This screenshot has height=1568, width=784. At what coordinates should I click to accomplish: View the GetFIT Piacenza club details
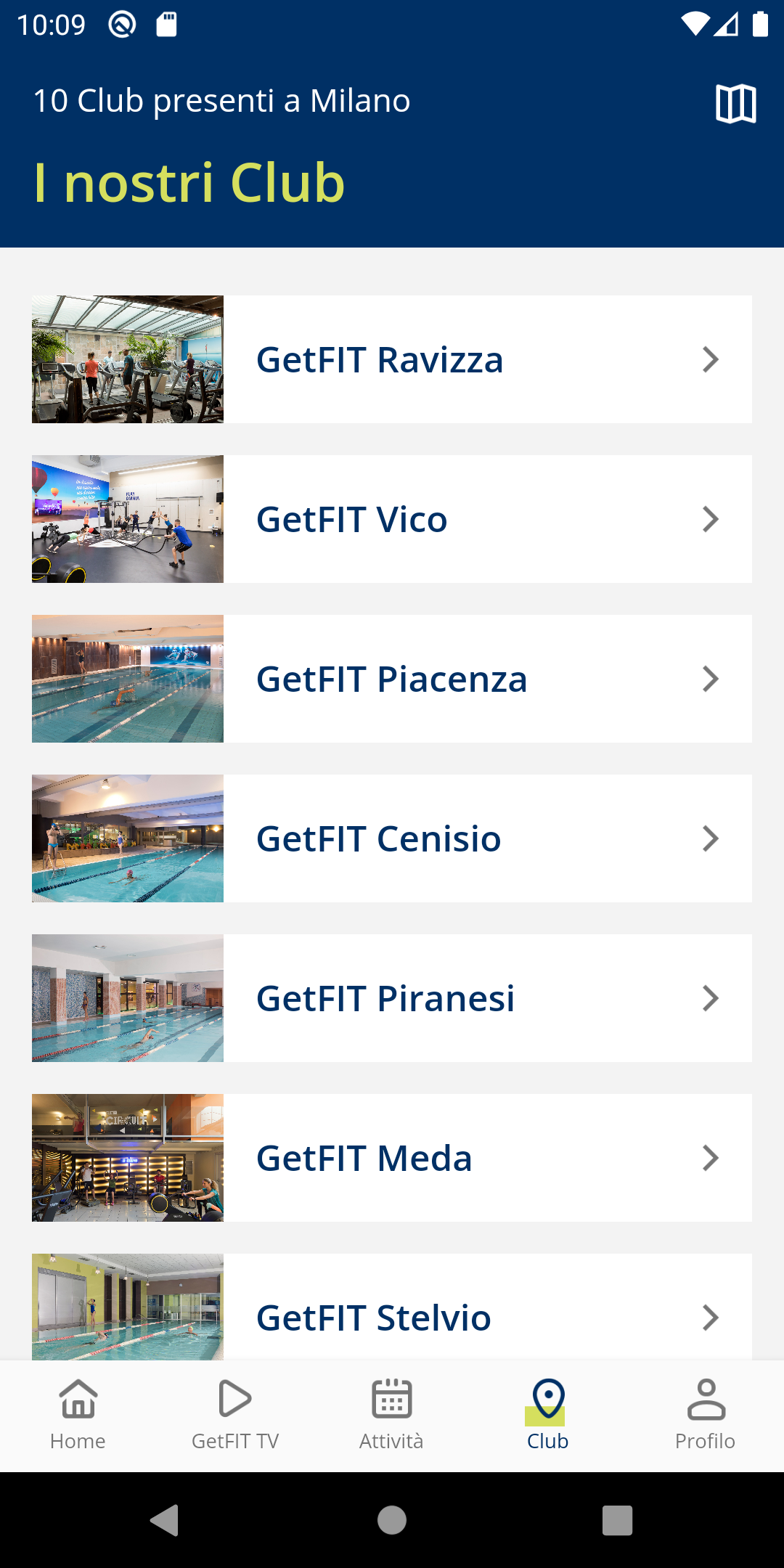[x=392, y=679]
